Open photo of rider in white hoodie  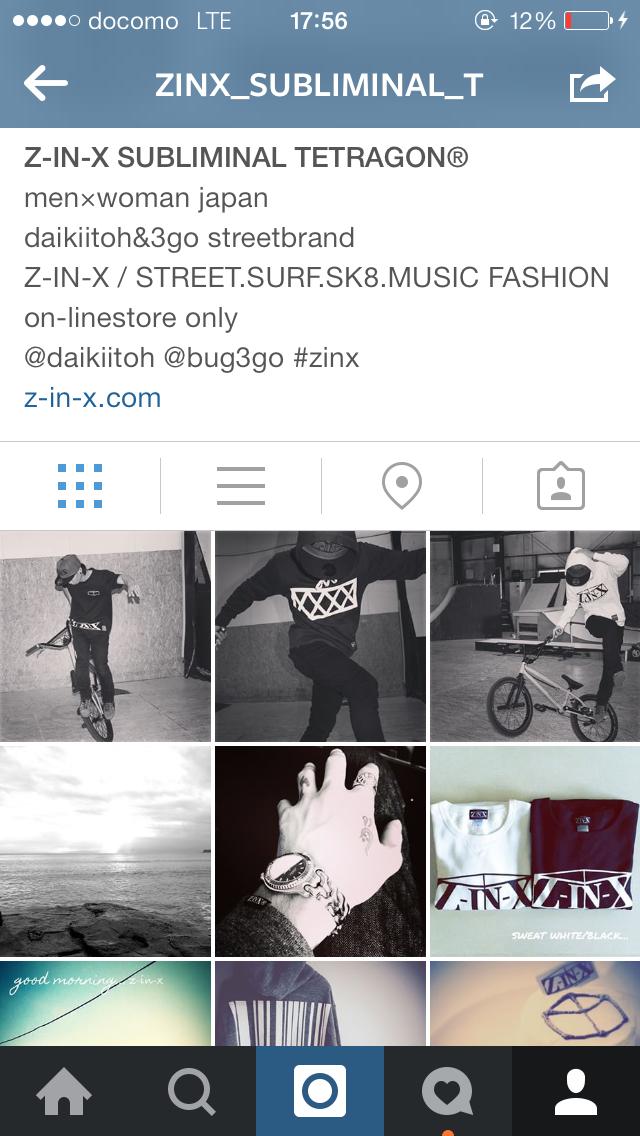point(535,636)
